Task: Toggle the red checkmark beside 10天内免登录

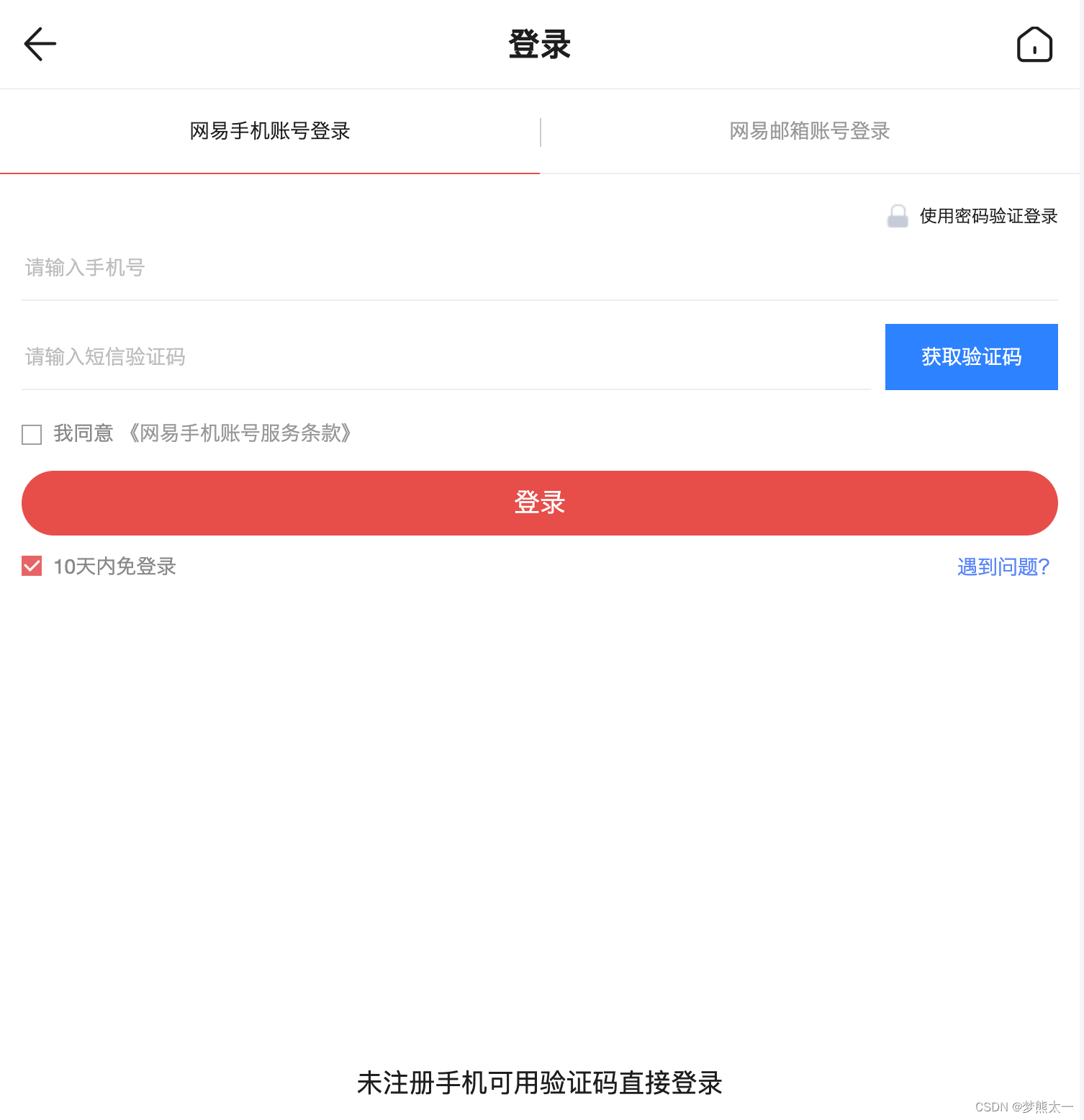Action: point(31,566)
